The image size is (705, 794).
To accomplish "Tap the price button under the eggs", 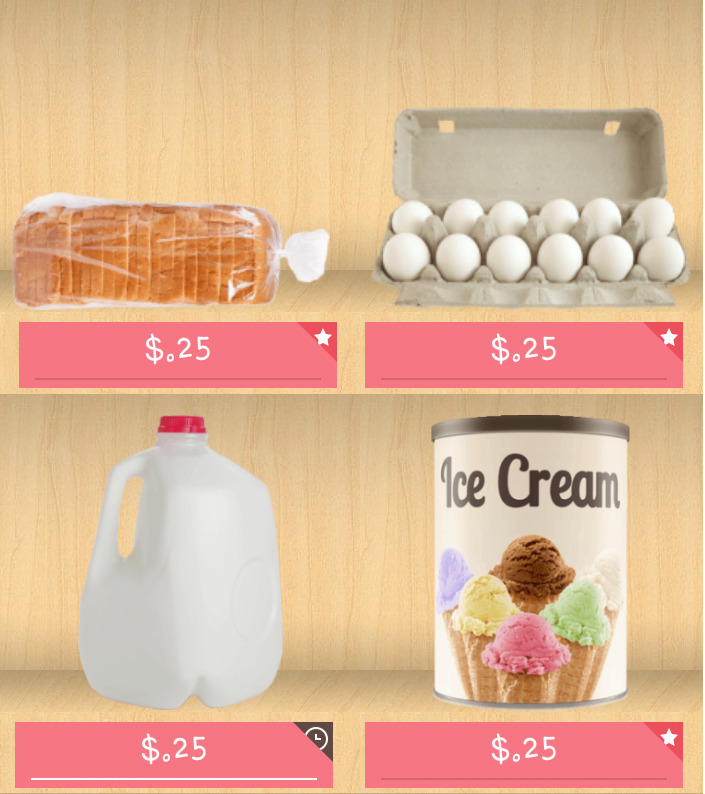I will point(523,353).
